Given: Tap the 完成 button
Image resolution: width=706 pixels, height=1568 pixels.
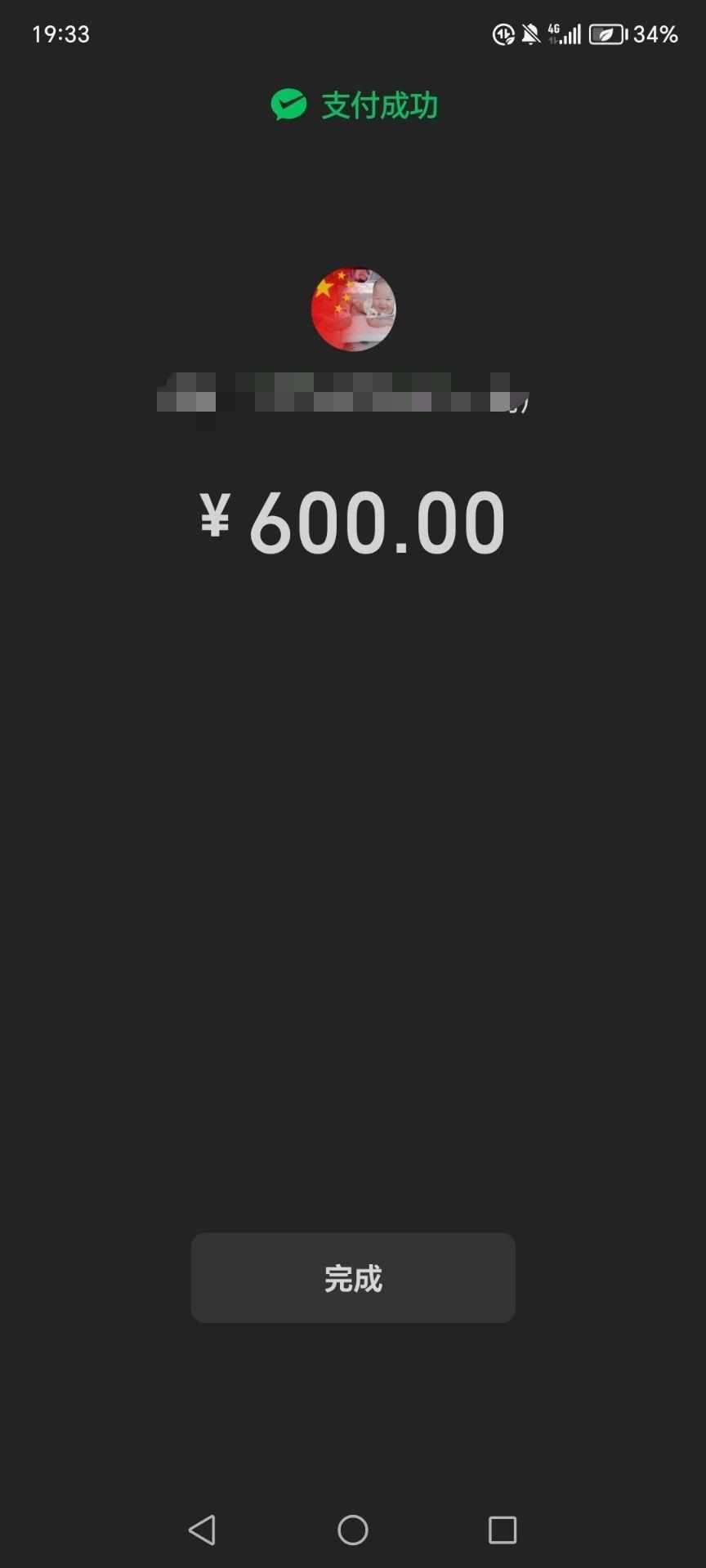Looking at the screenshot, I should tap(353, 1278).
